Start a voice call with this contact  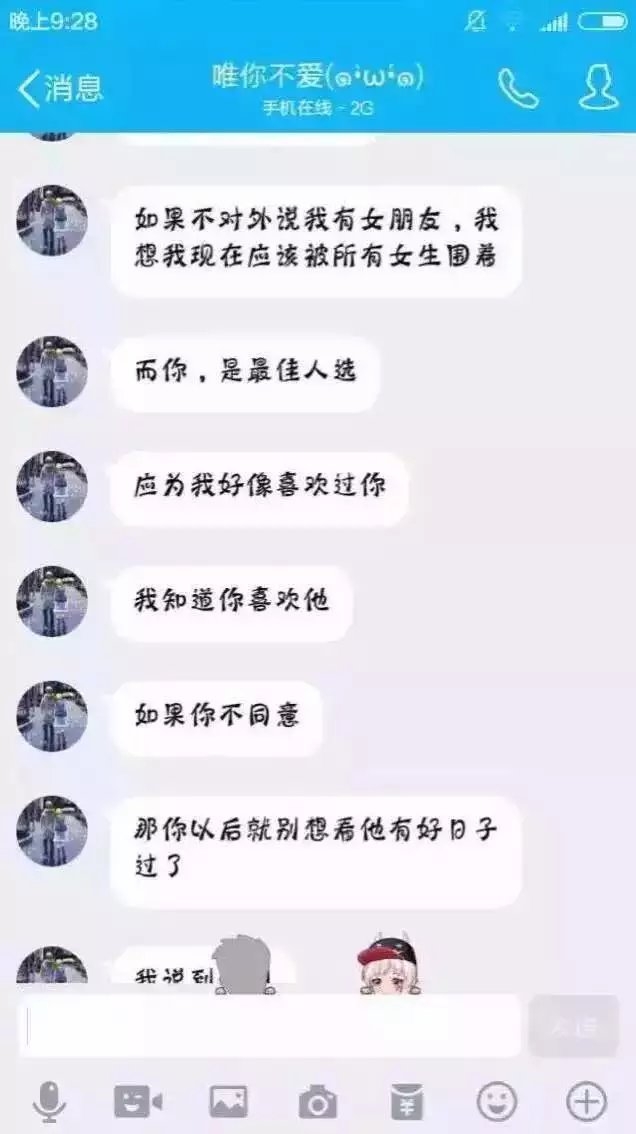[x=518, y=88]
